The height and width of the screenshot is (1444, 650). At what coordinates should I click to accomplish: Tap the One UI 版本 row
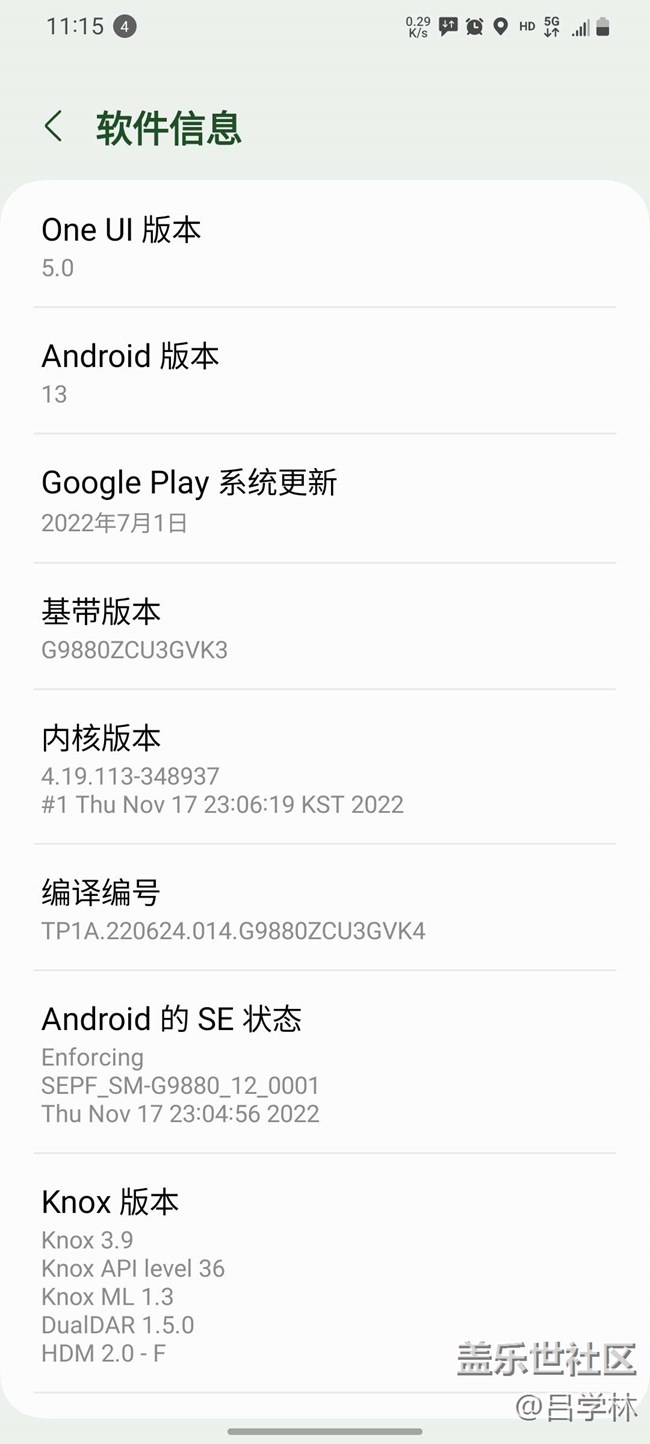coord(324,246)
